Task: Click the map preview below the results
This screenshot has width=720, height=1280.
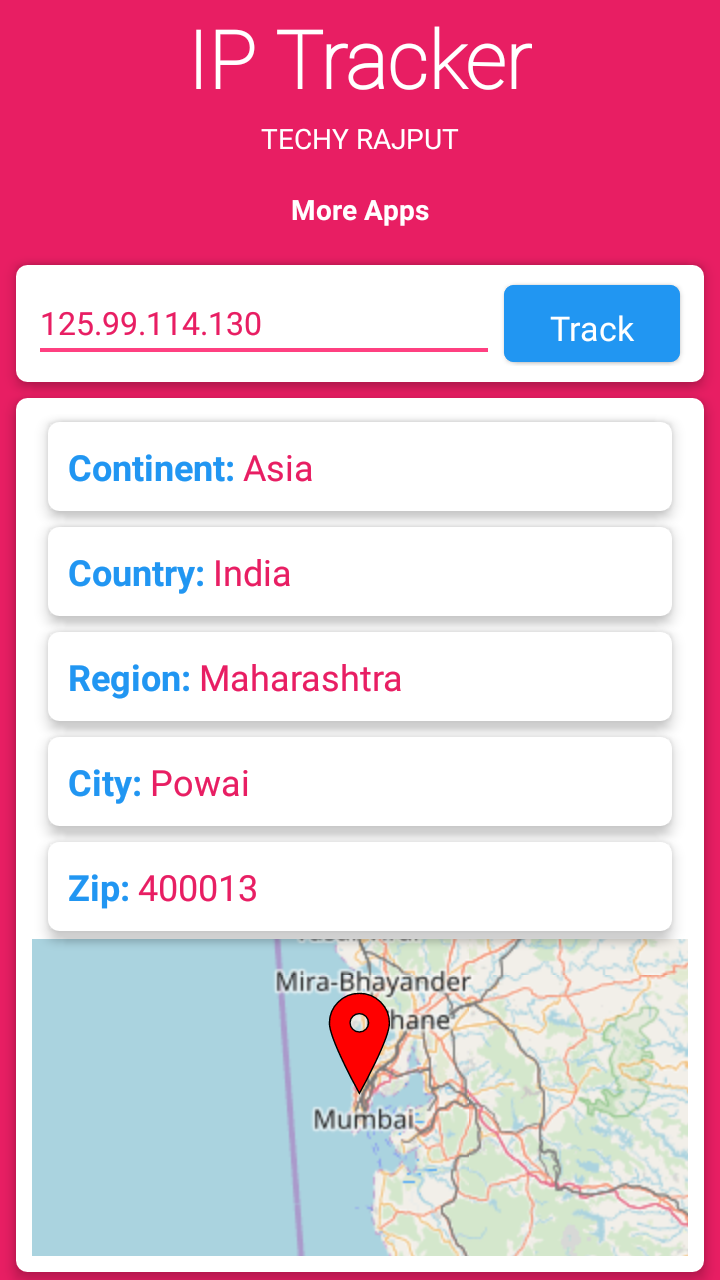Action: tap(360, 1095)
